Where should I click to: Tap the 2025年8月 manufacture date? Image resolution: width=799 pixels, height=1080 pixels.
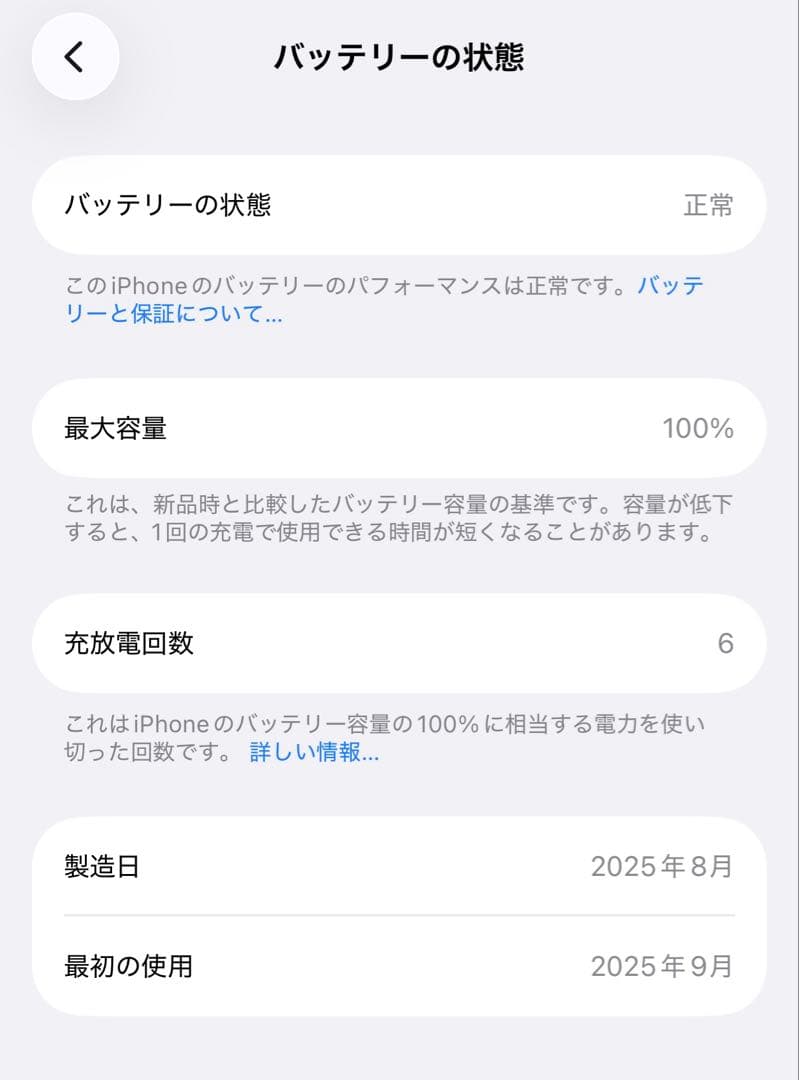(x=662, y=866)
